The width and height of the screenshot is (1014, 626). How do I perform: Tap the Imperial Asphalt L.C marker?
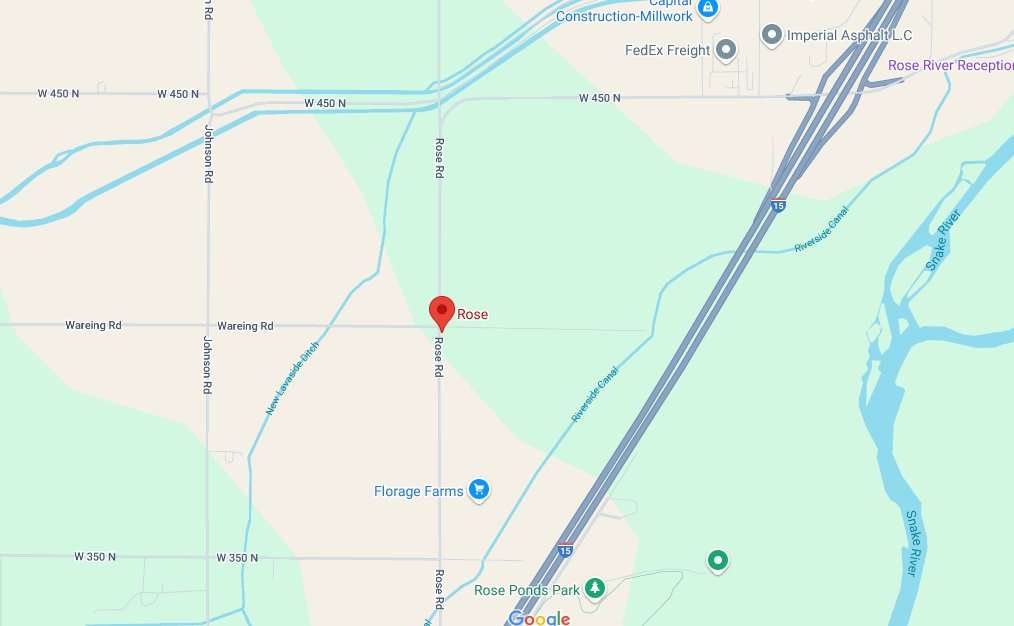772,35
